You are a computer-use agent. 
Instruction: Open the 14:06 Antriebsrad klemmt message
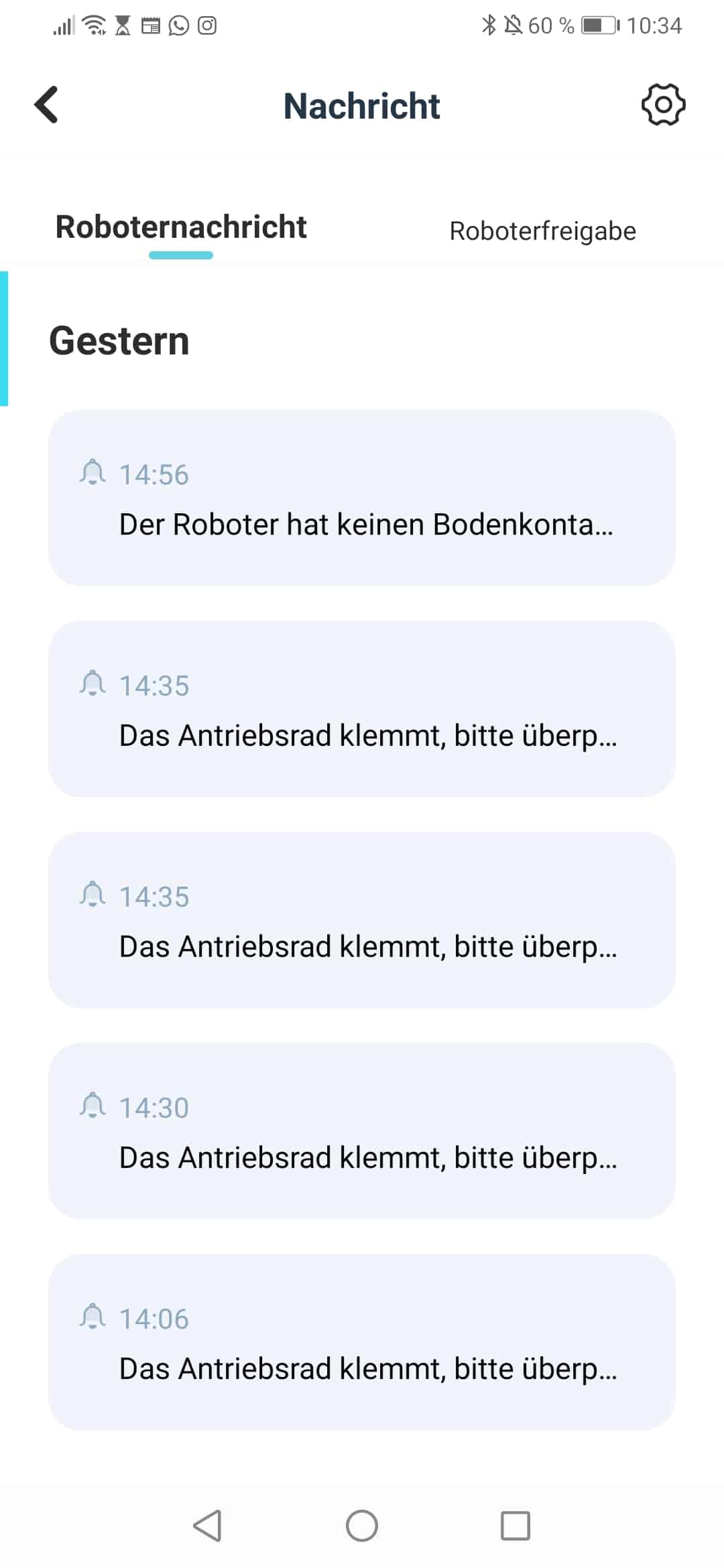point(362,1342)
